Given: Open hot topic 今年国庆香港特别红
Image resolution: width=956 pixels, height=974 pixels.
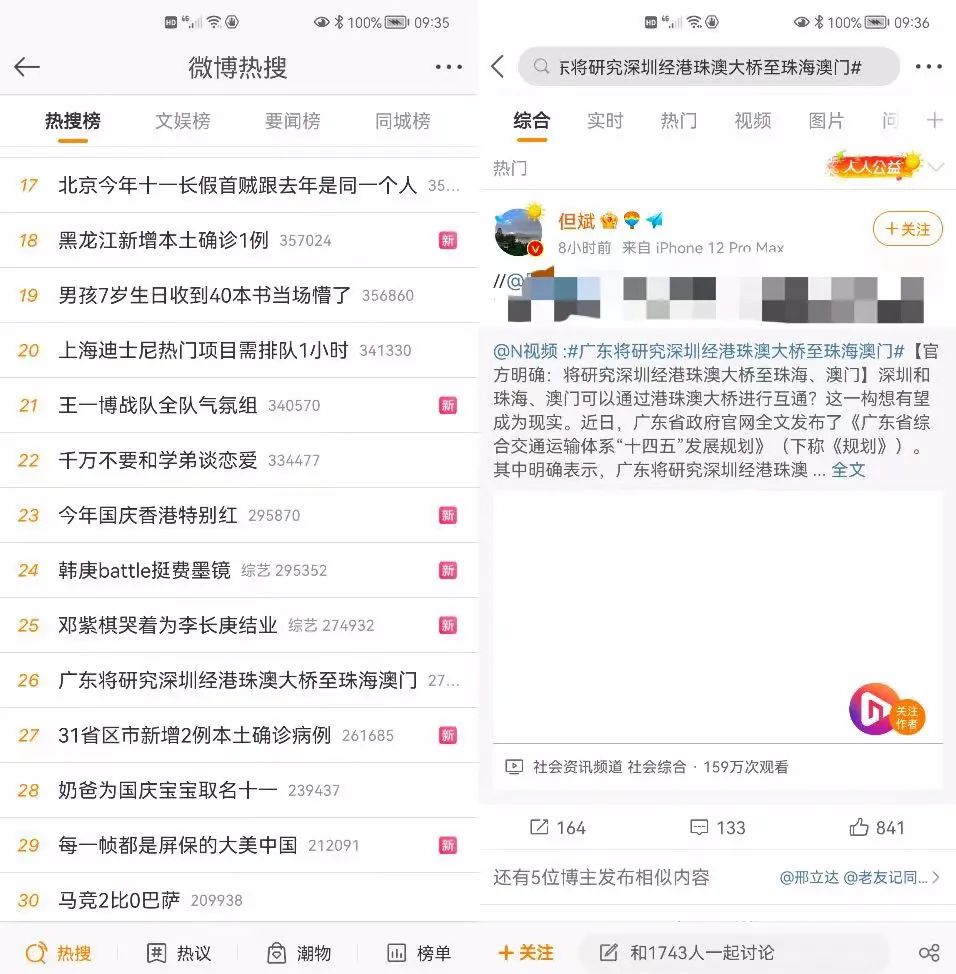Looking at the screenshot, I should point(148,515).
